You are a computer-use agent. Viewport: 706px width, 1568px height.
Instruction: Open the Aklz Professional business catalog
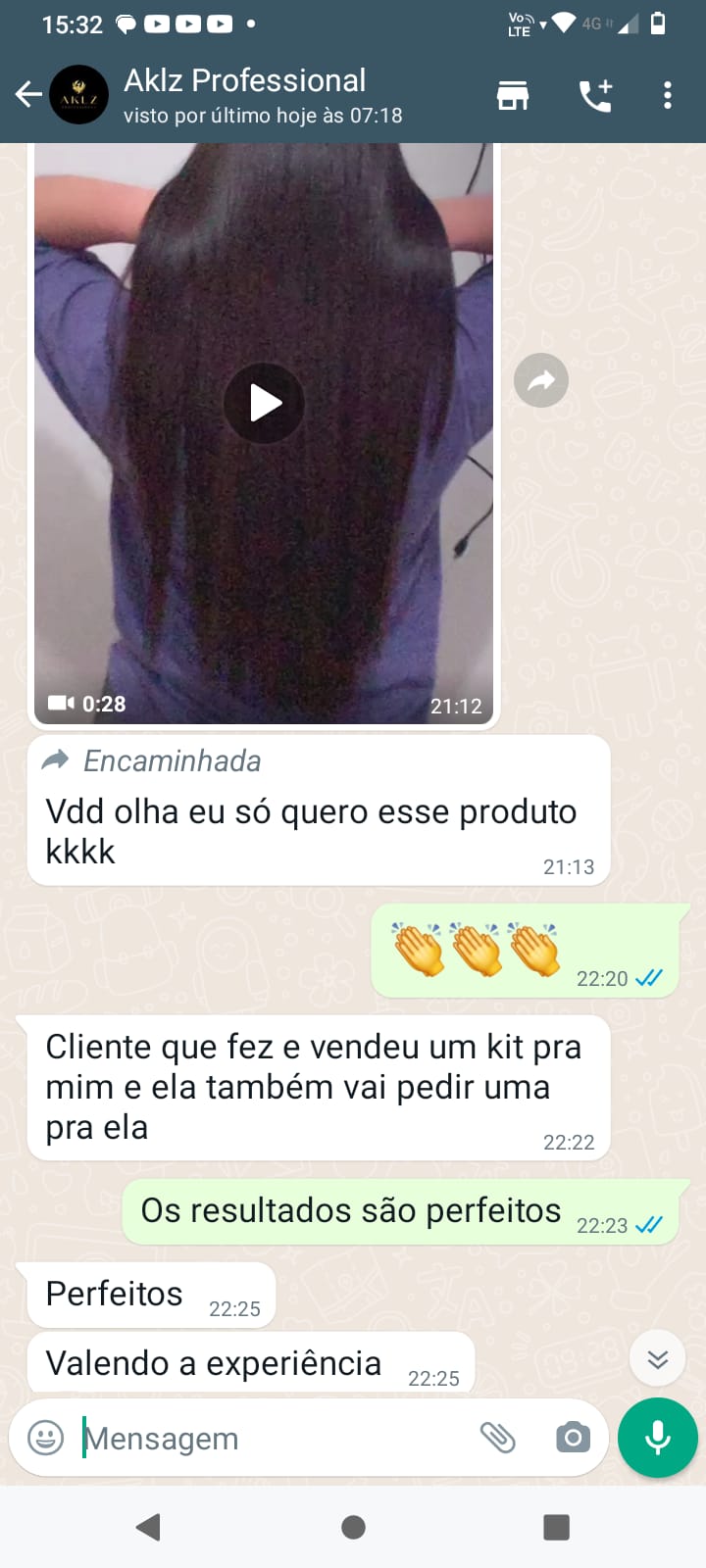click(x=514, y=94)
